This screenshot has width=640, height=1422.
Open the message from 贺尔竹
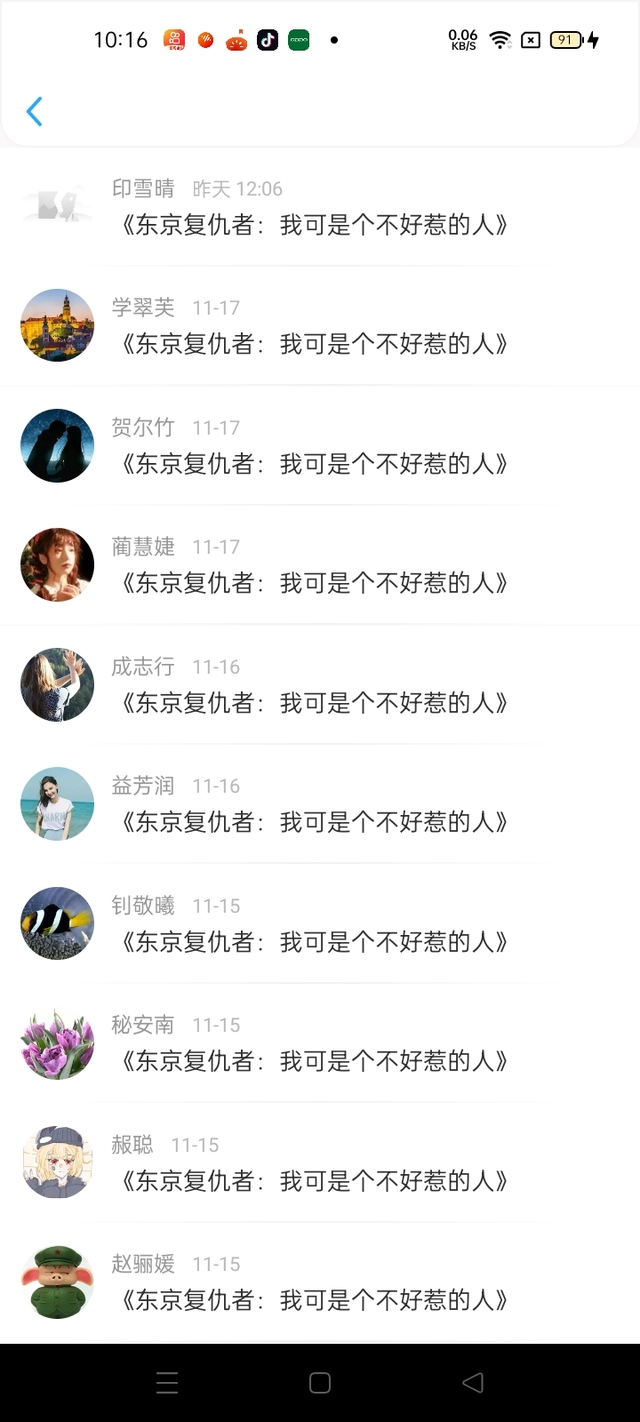(320, 445)
